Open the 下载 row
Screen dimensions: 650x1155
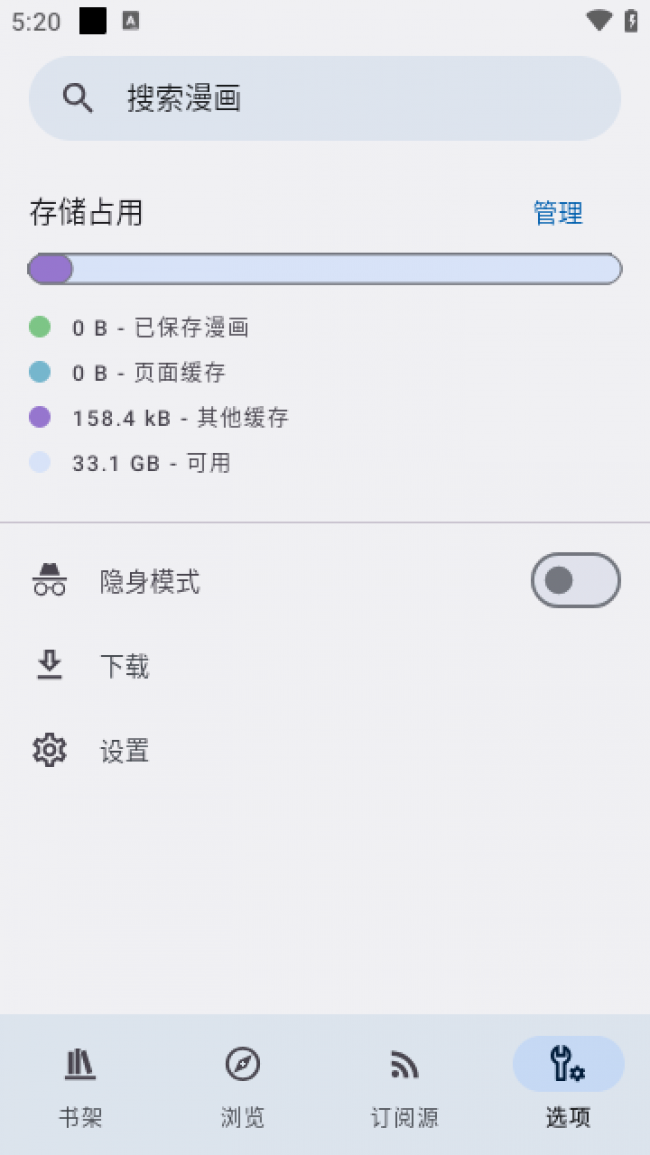tap(325, 666)
